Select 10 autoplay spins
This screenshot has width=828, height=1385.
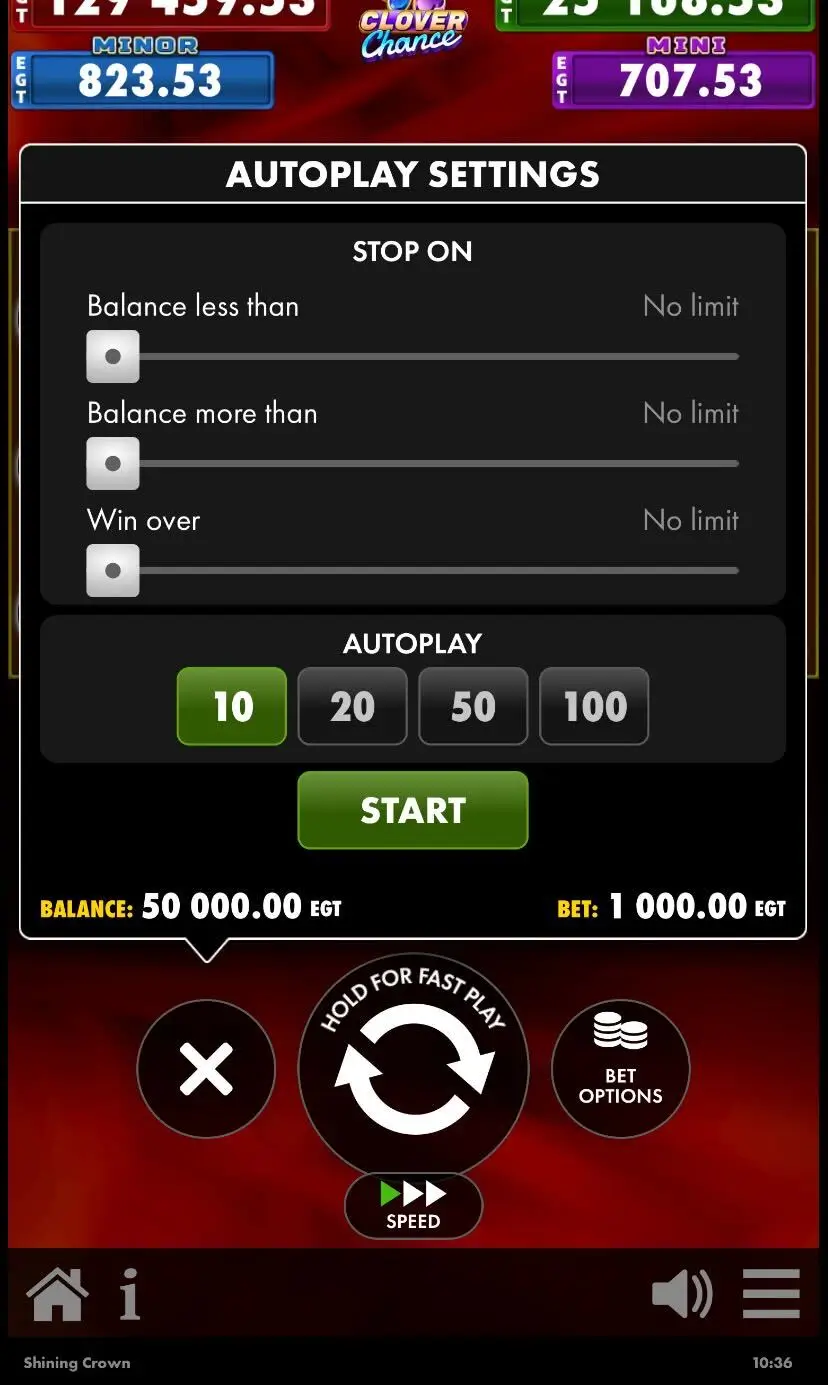coord(232,706)
